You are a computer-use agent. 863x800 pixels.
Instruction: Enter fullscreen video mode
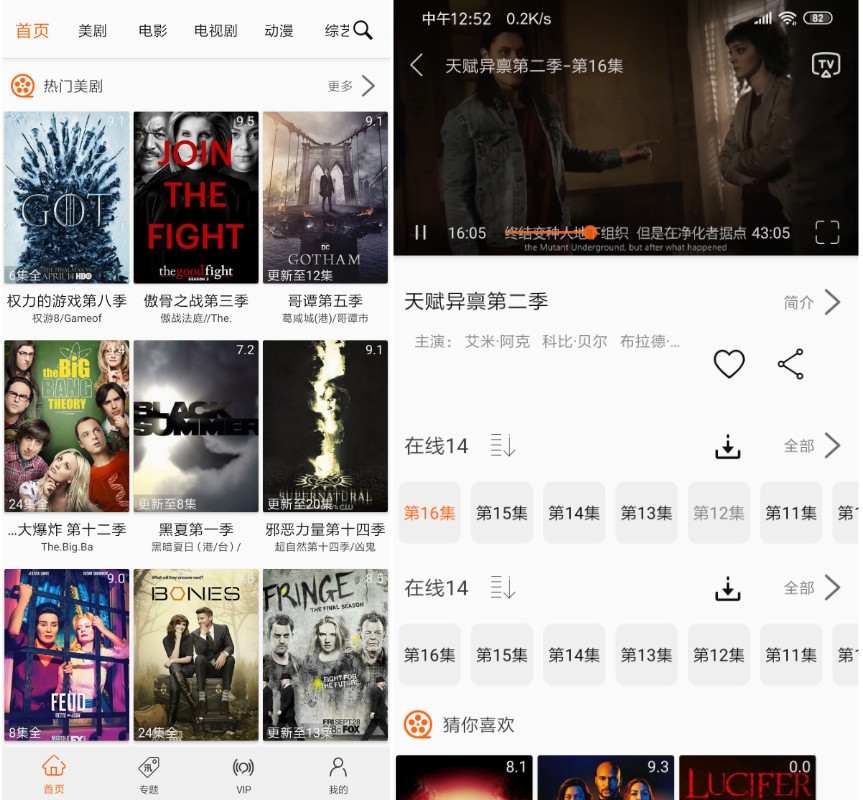[x=827, y=232]
